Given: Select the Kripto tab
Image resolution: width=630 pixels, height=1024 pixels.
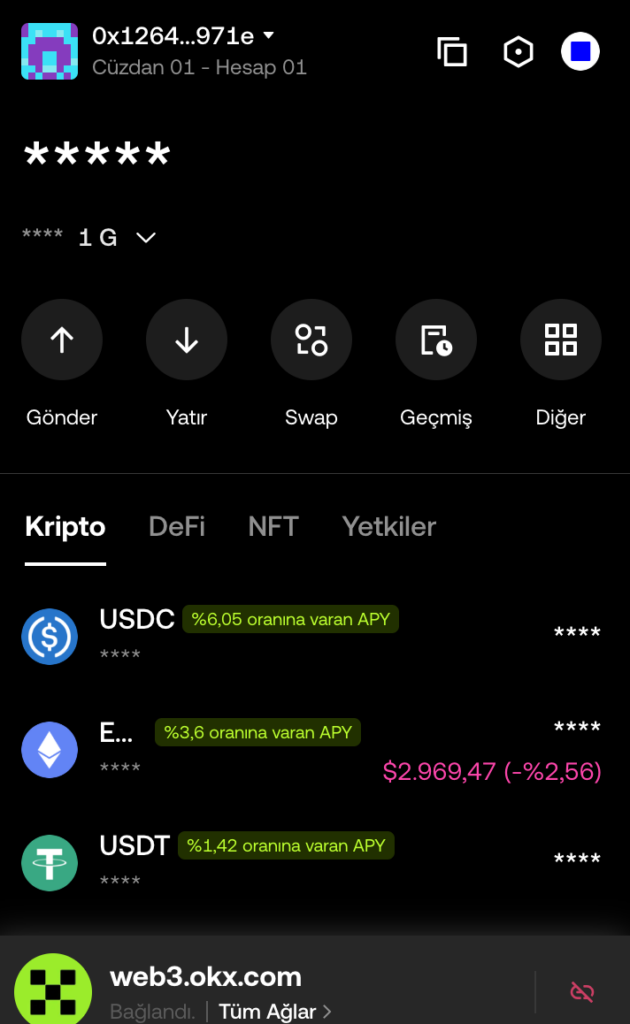Looking at the screenshot, I should pos(65,527).
